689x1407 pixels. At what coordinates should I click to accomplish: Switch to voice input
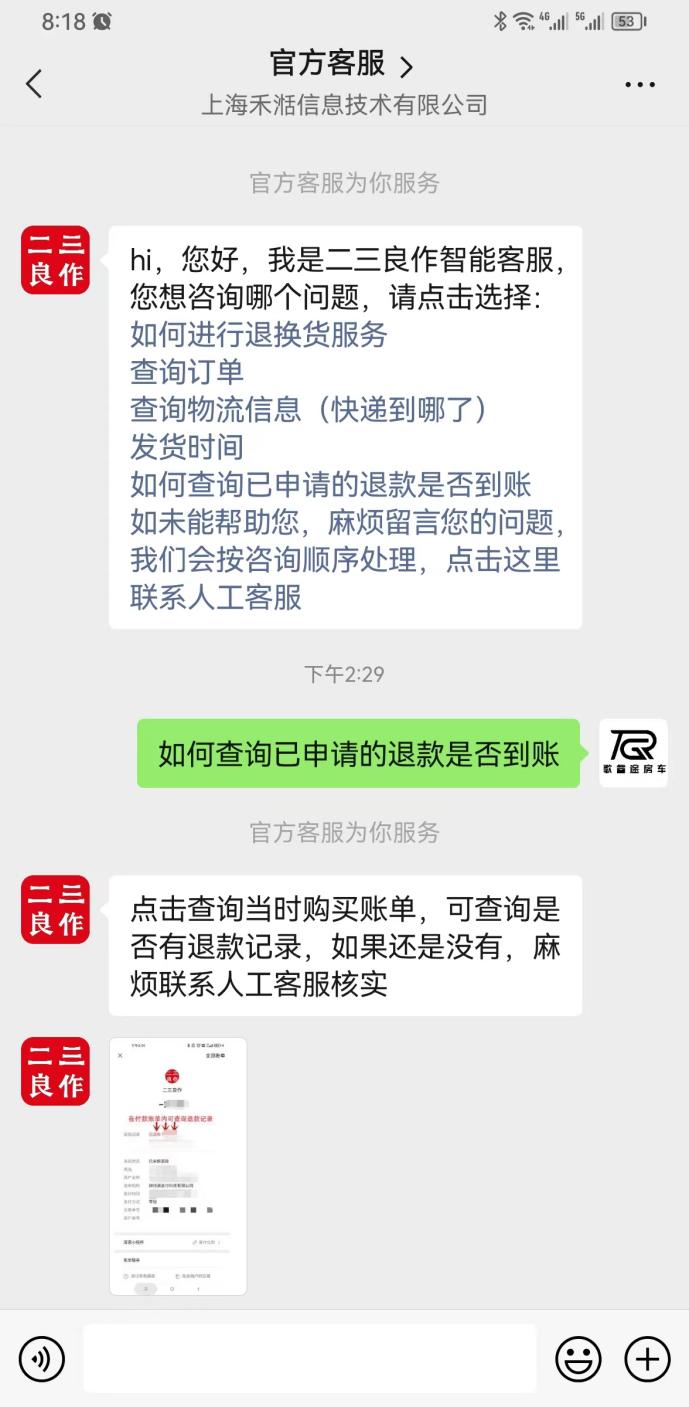42,1359
